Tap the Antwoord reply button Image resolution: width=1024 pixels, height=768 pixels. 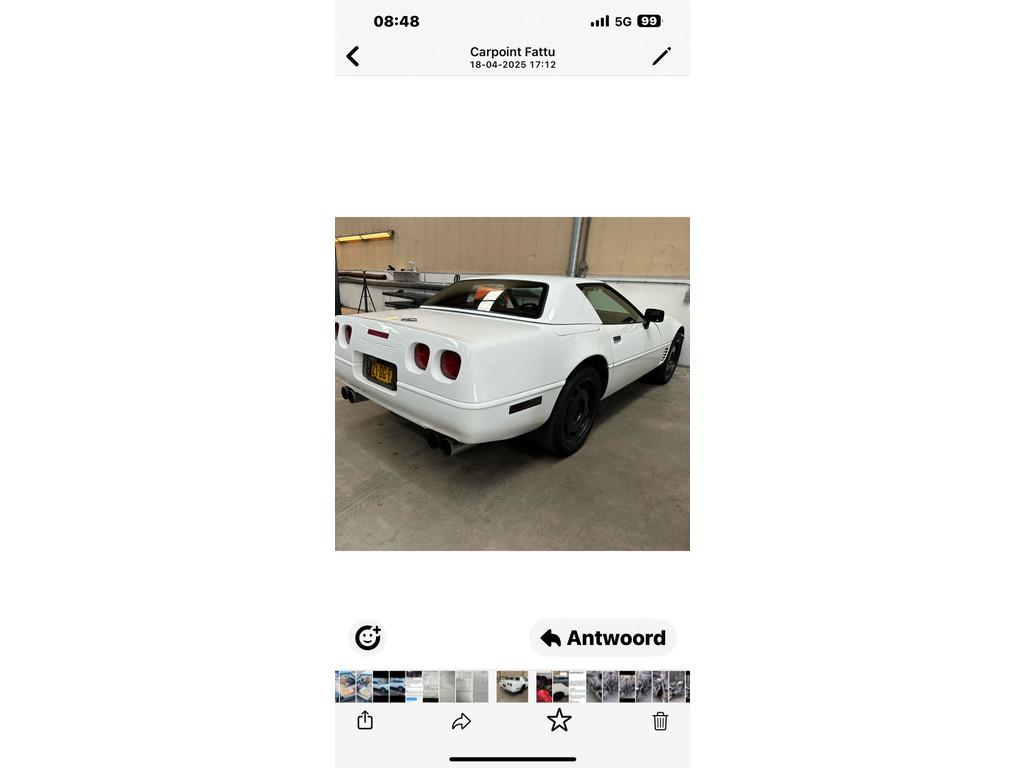click(x=603, y=638)
